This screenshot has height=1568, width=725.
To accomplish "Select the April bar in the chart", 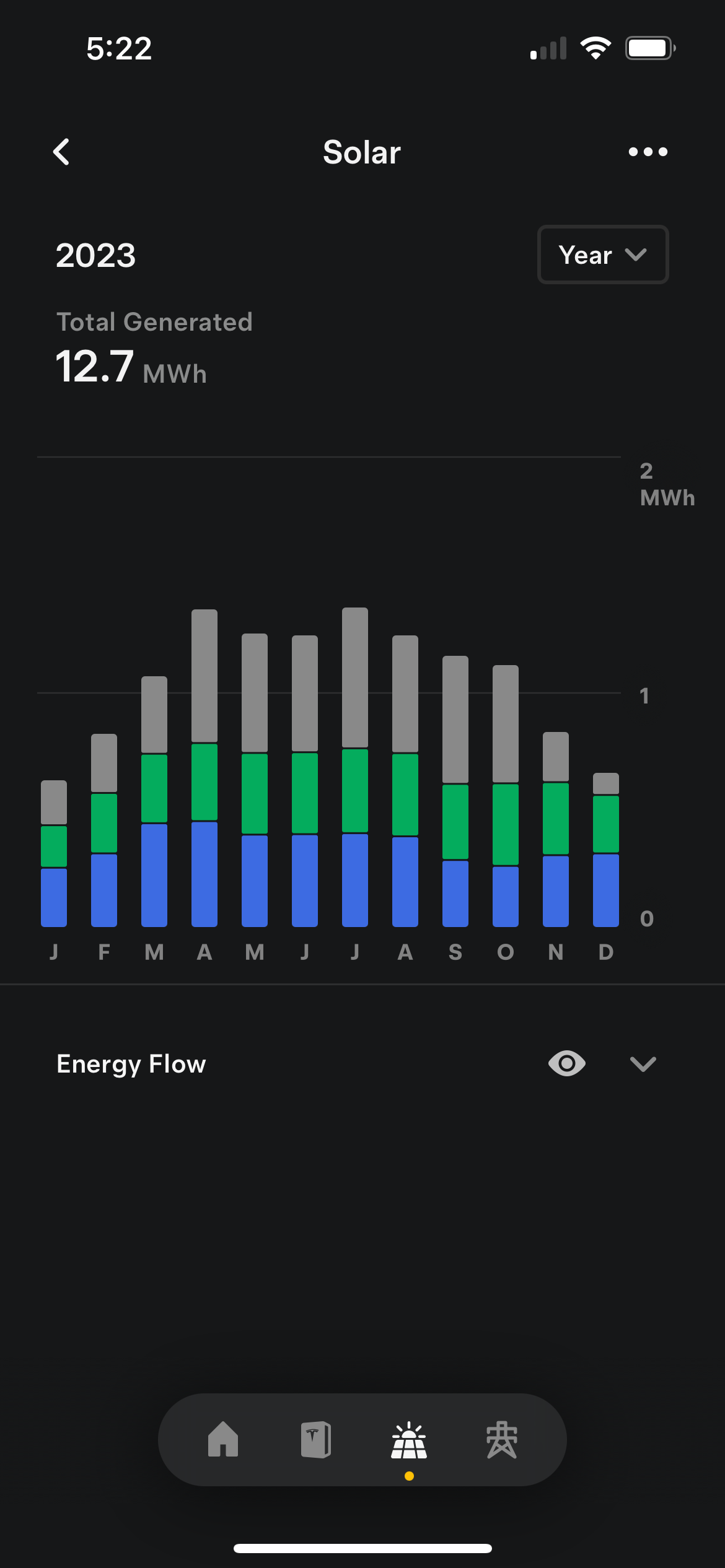I will click(204, 768).
